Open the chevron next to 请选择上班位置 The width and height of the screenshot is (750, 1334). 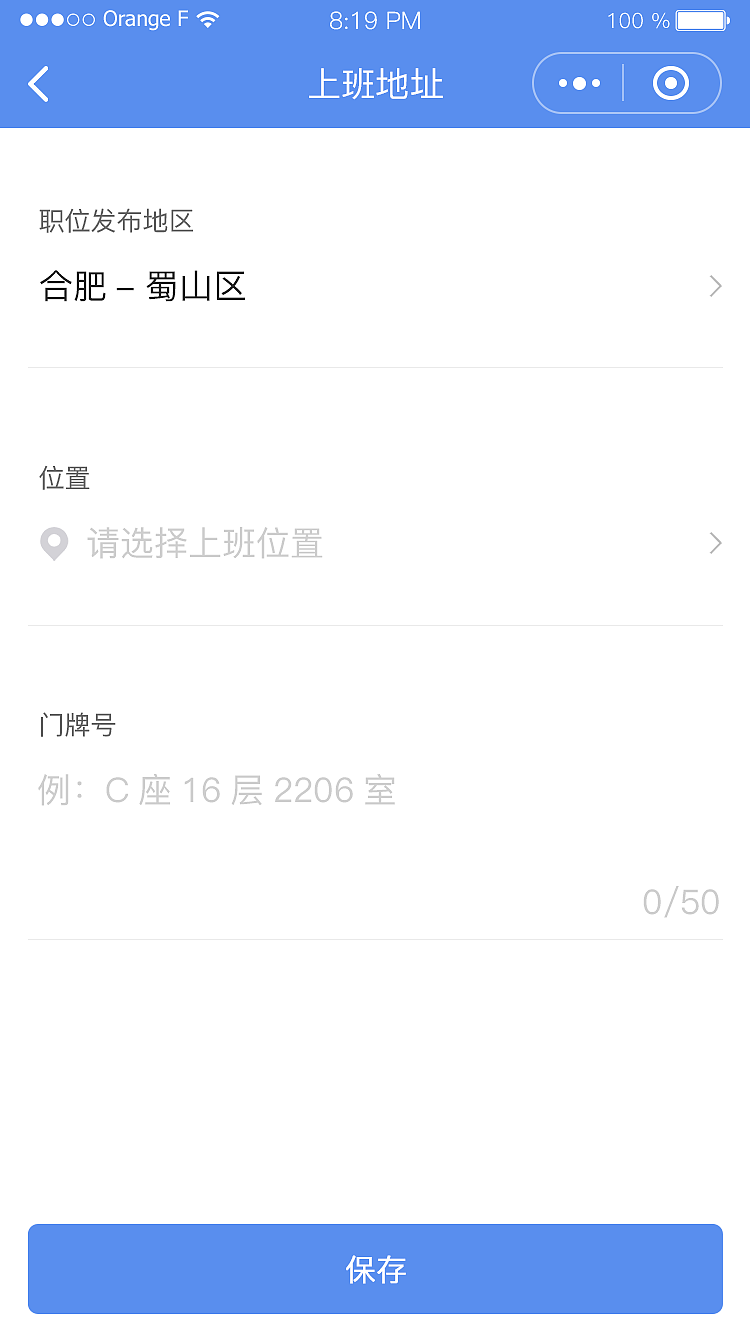[x=713, y=543]
